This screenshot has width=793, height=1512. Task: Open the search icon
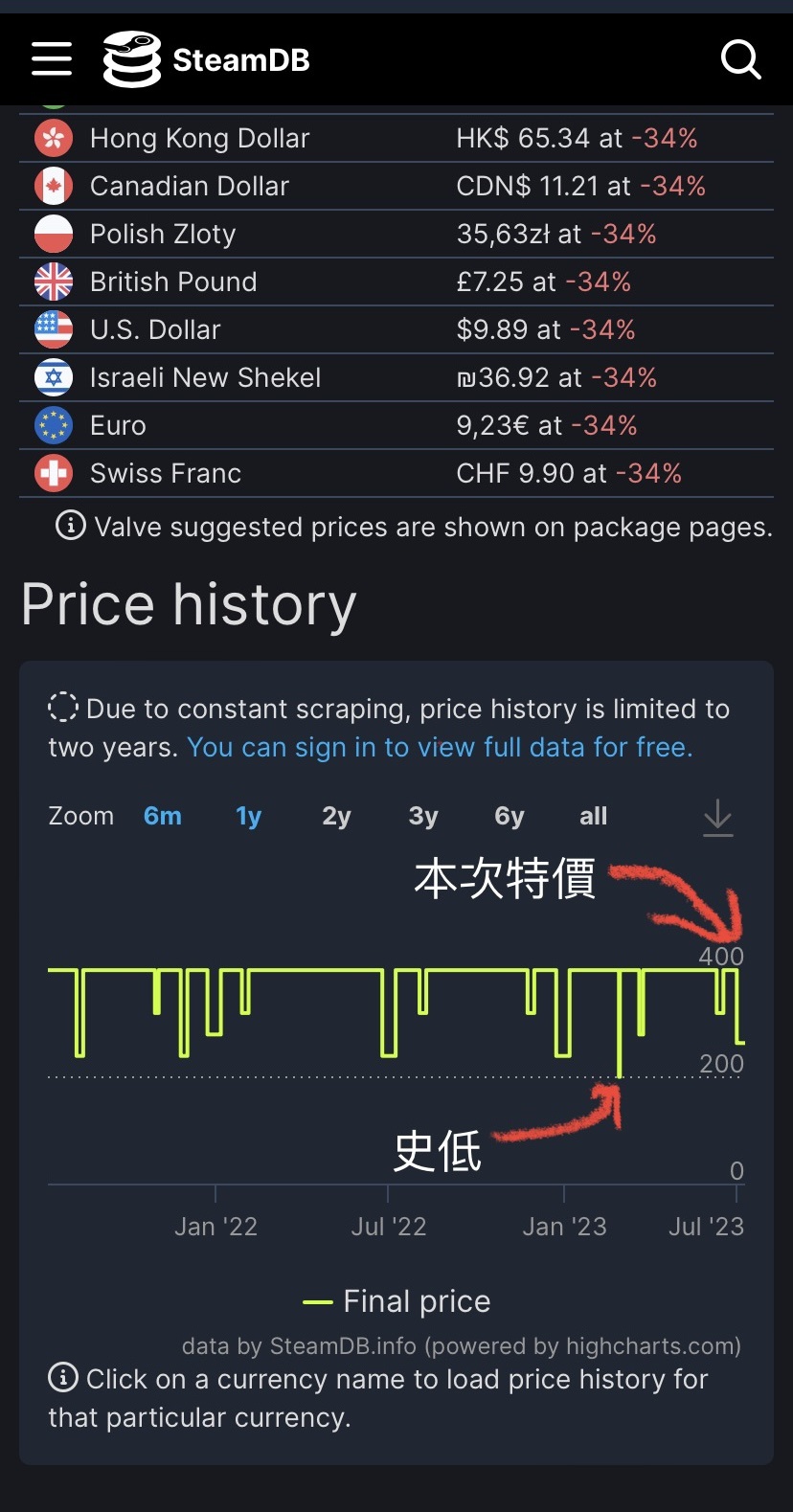click(740, 59)
